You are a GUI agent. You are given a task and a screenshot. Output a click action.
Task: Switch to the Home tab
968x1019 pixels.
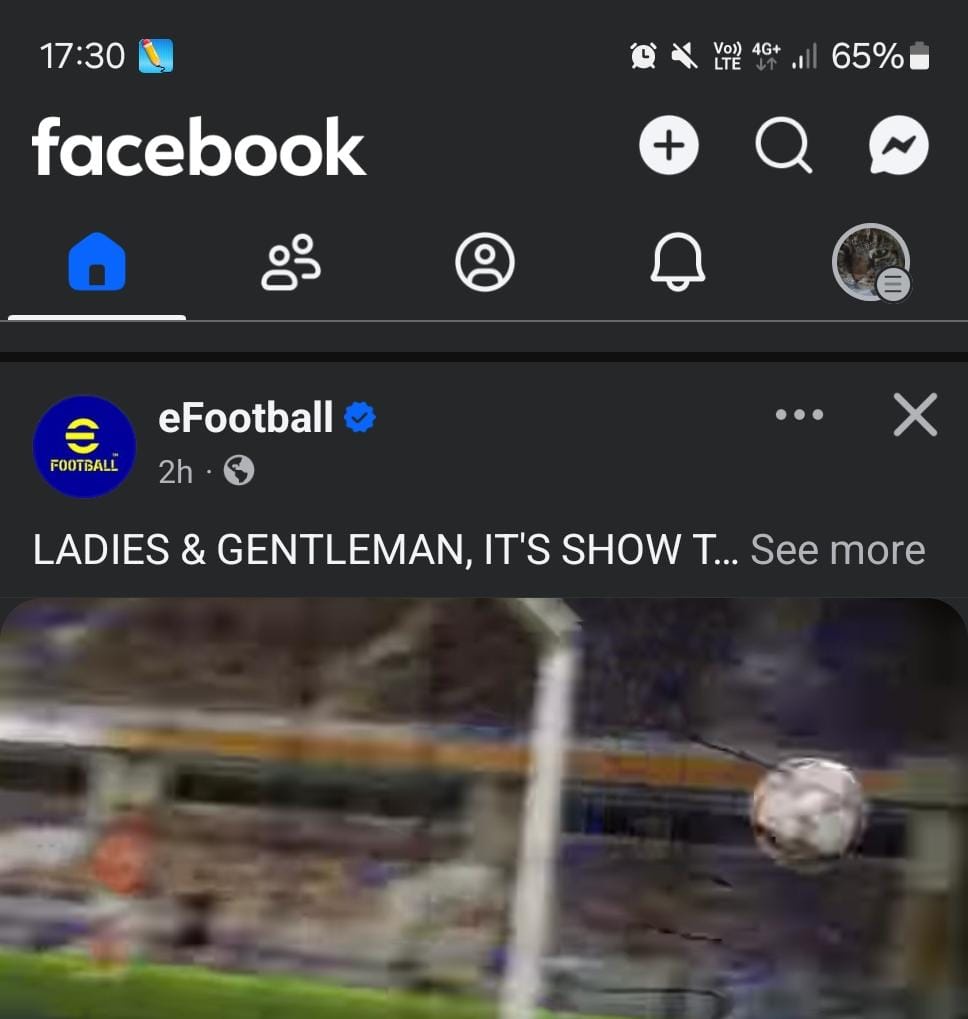[97, 262]
